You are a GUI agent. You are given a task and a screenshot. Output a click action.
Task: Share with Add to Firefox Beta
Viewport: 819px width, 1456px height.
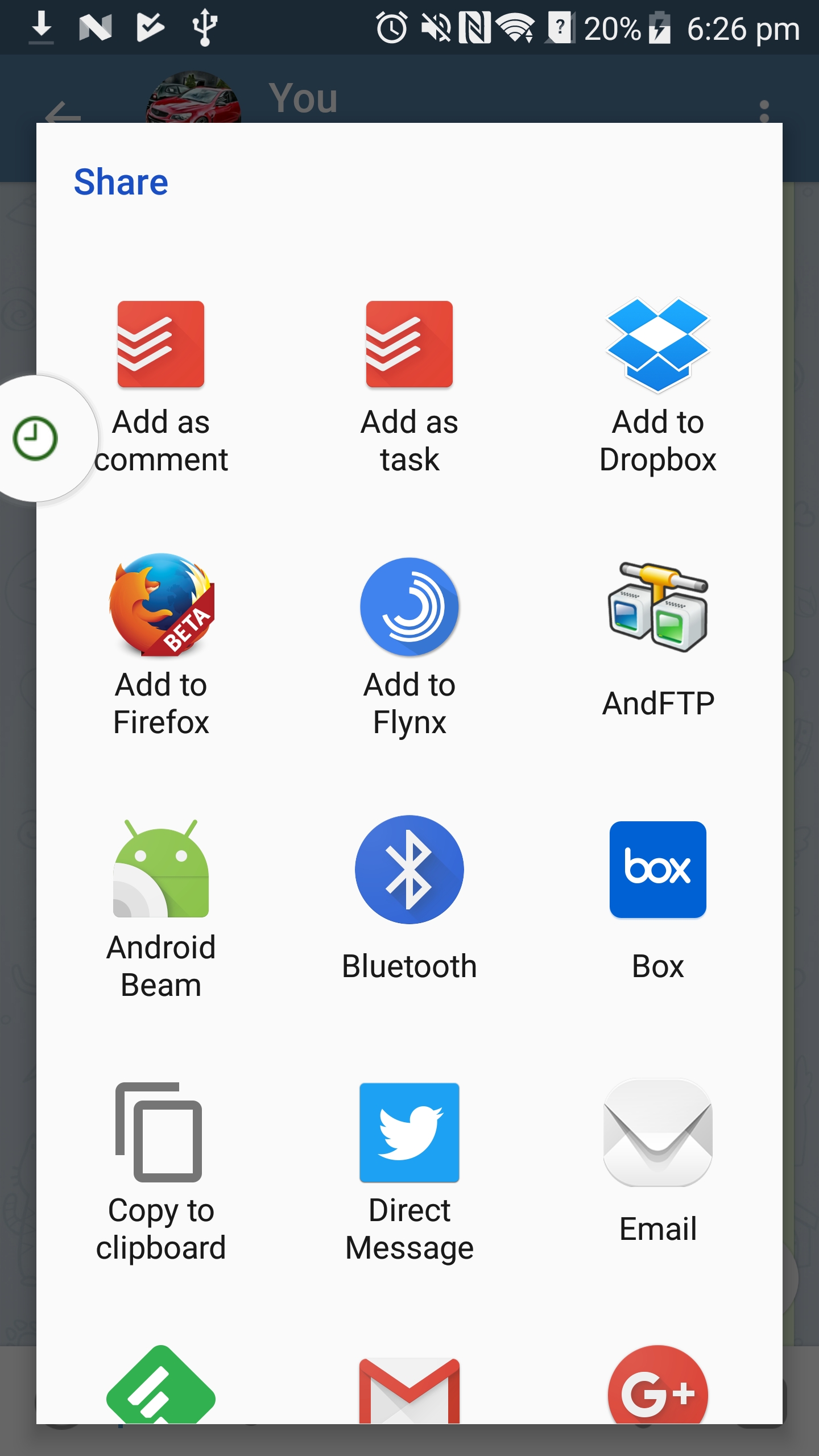(x=161, y=646)
